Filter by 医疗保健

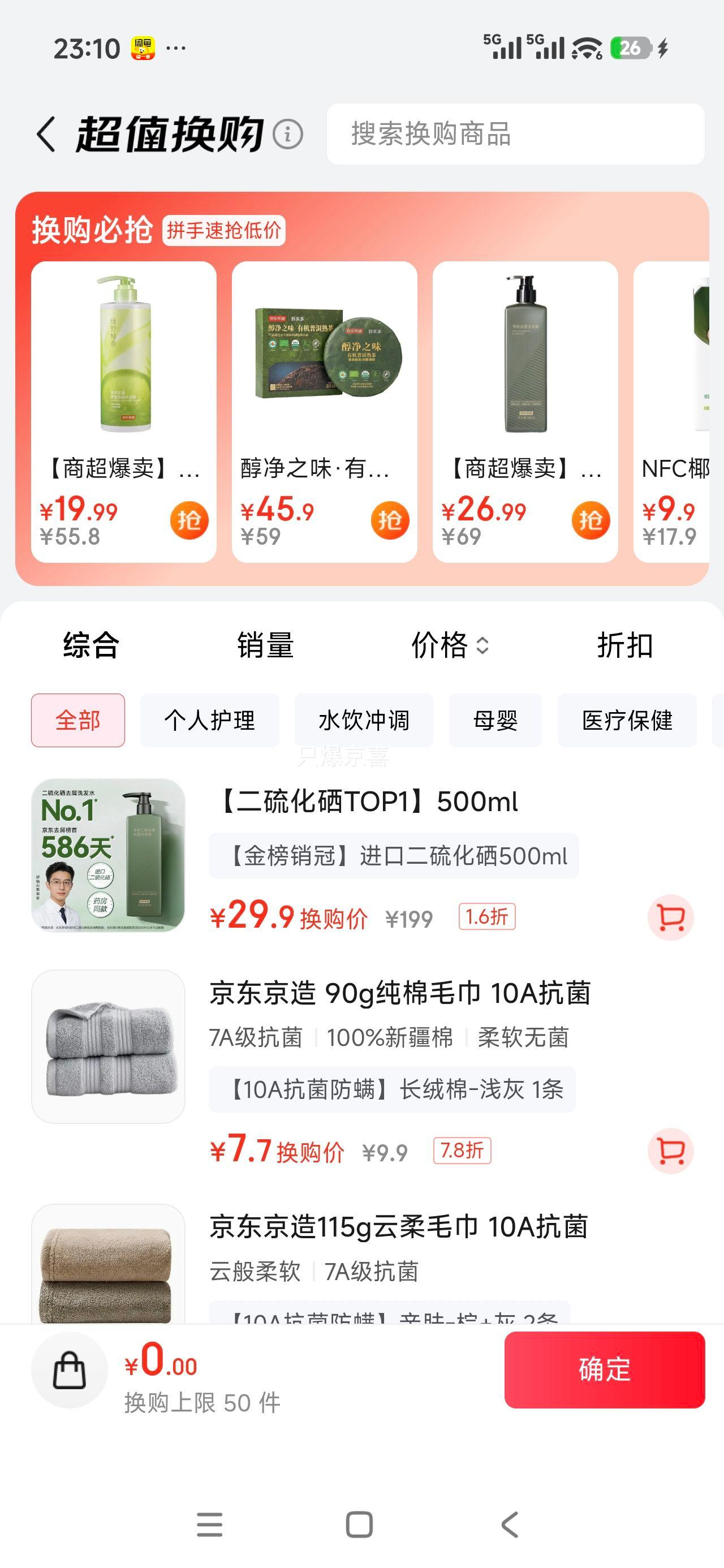click(627, 720)
